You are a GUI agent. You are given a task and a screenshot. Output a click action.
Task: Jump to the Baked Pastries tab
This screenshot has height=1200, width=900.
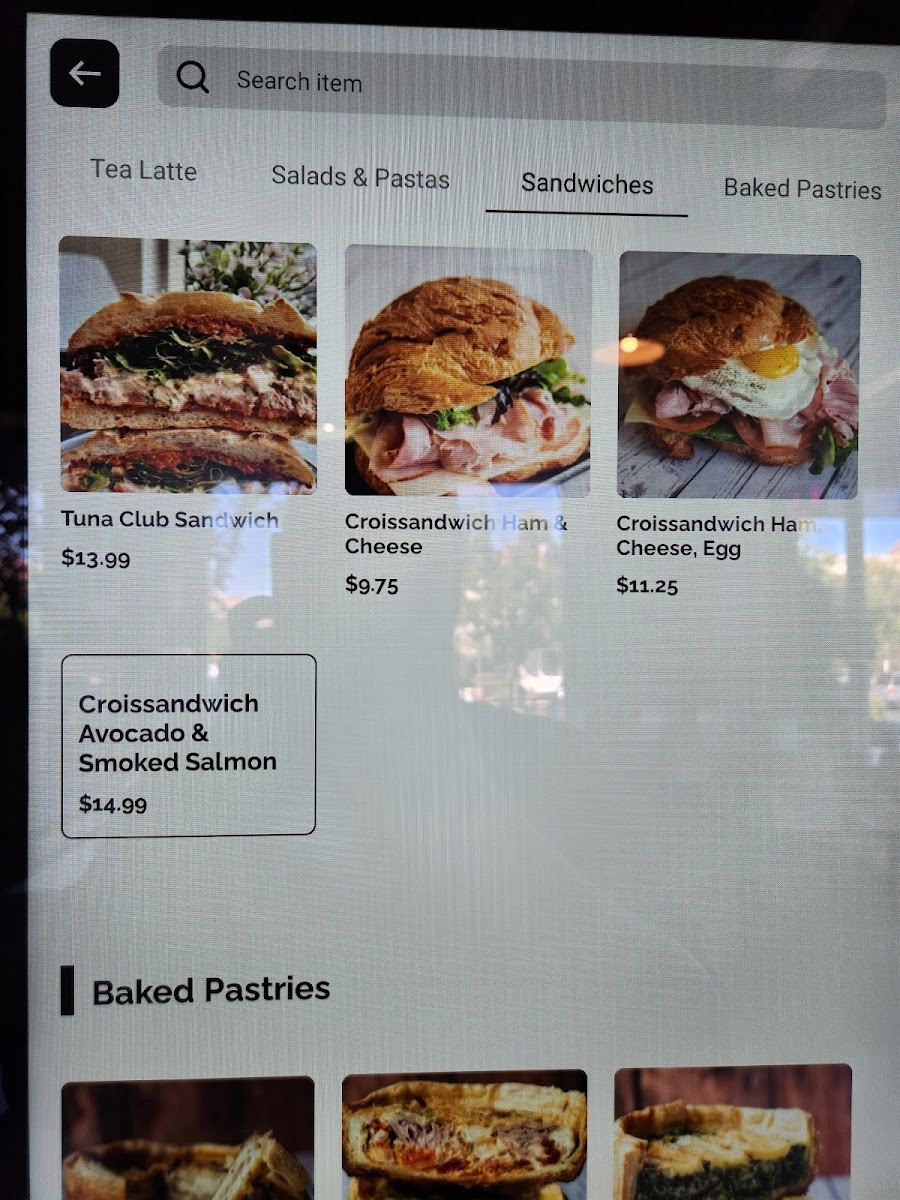point(802,188)
